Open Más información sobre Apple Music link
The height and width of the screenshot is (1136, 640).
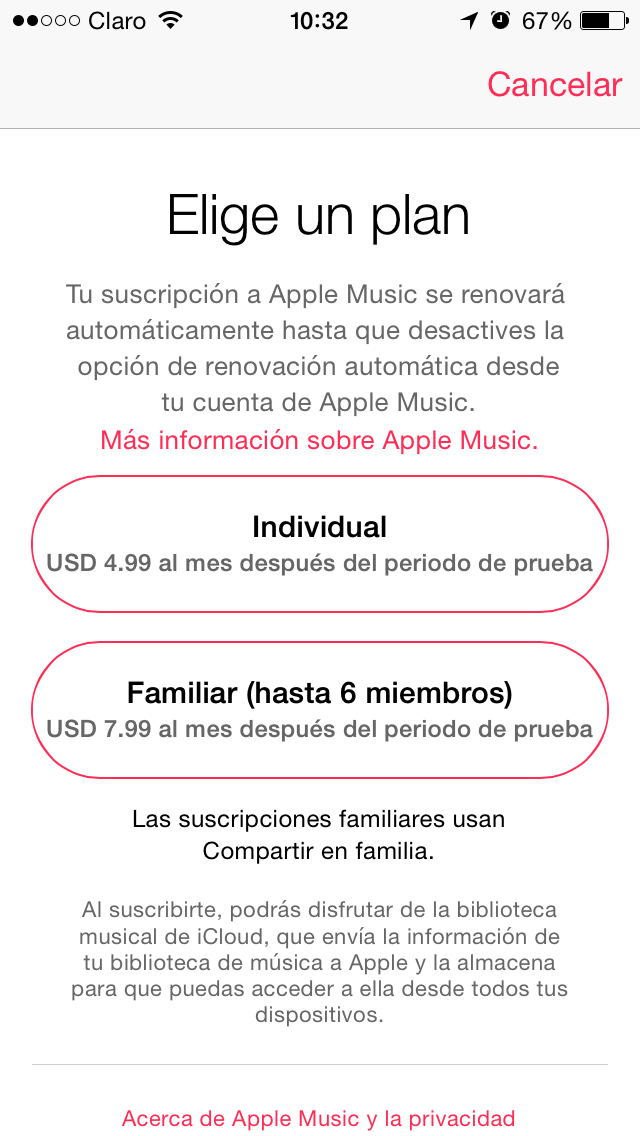click(319, 440)
